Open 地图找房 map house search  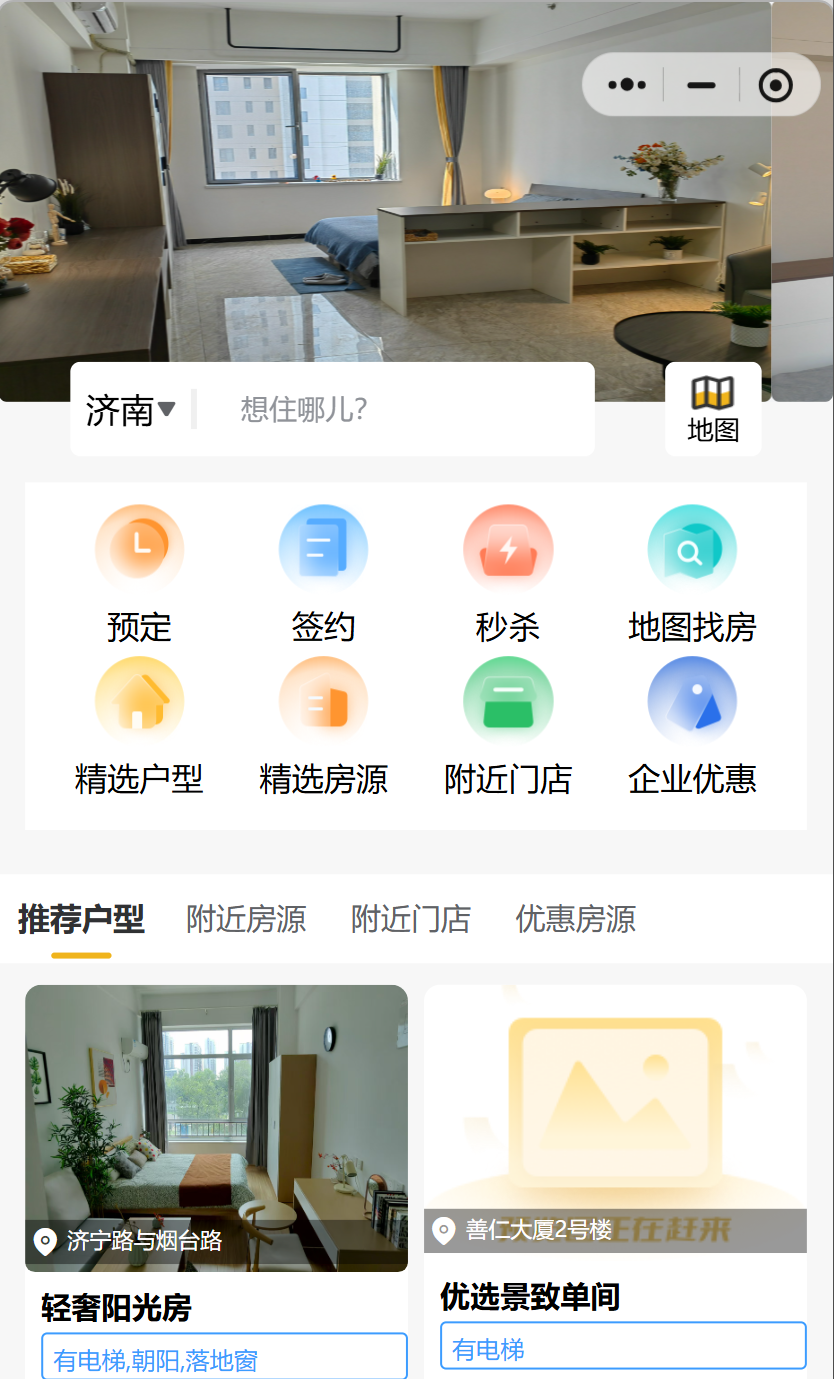(x=692, y=574)
